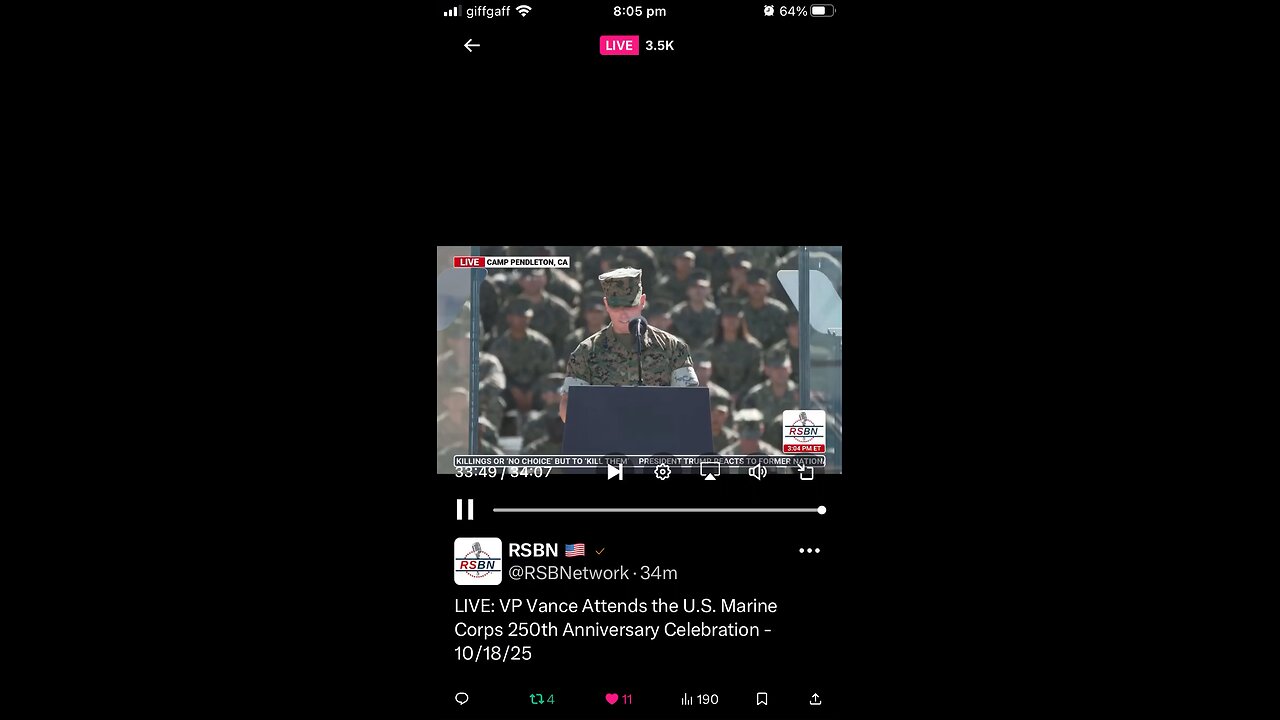Bookmark this live post
This screenshot has height=720, width=1280.
tap(762, 699)
